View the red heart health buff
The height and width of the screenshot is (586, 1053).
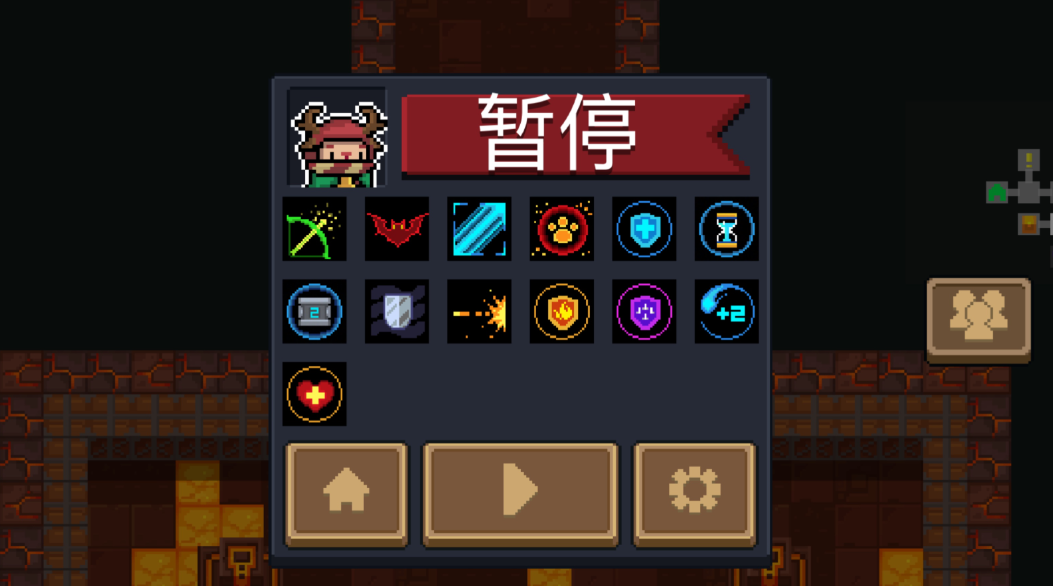pyautogui.click(x=315, y=394)
